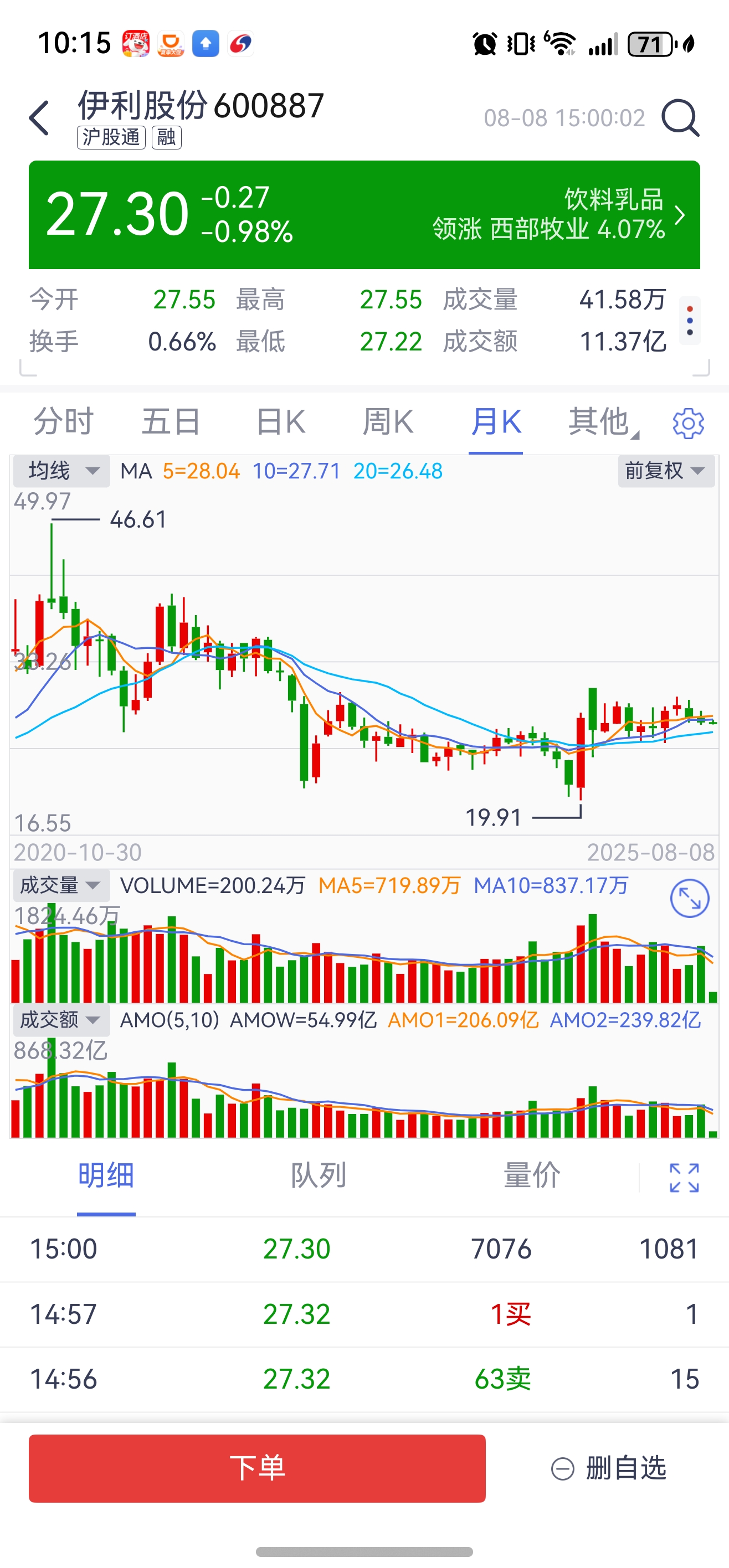This screenshot has height=1568, width=729.
Task: Switch to the 队列 tab
Action: [319, 1175]
